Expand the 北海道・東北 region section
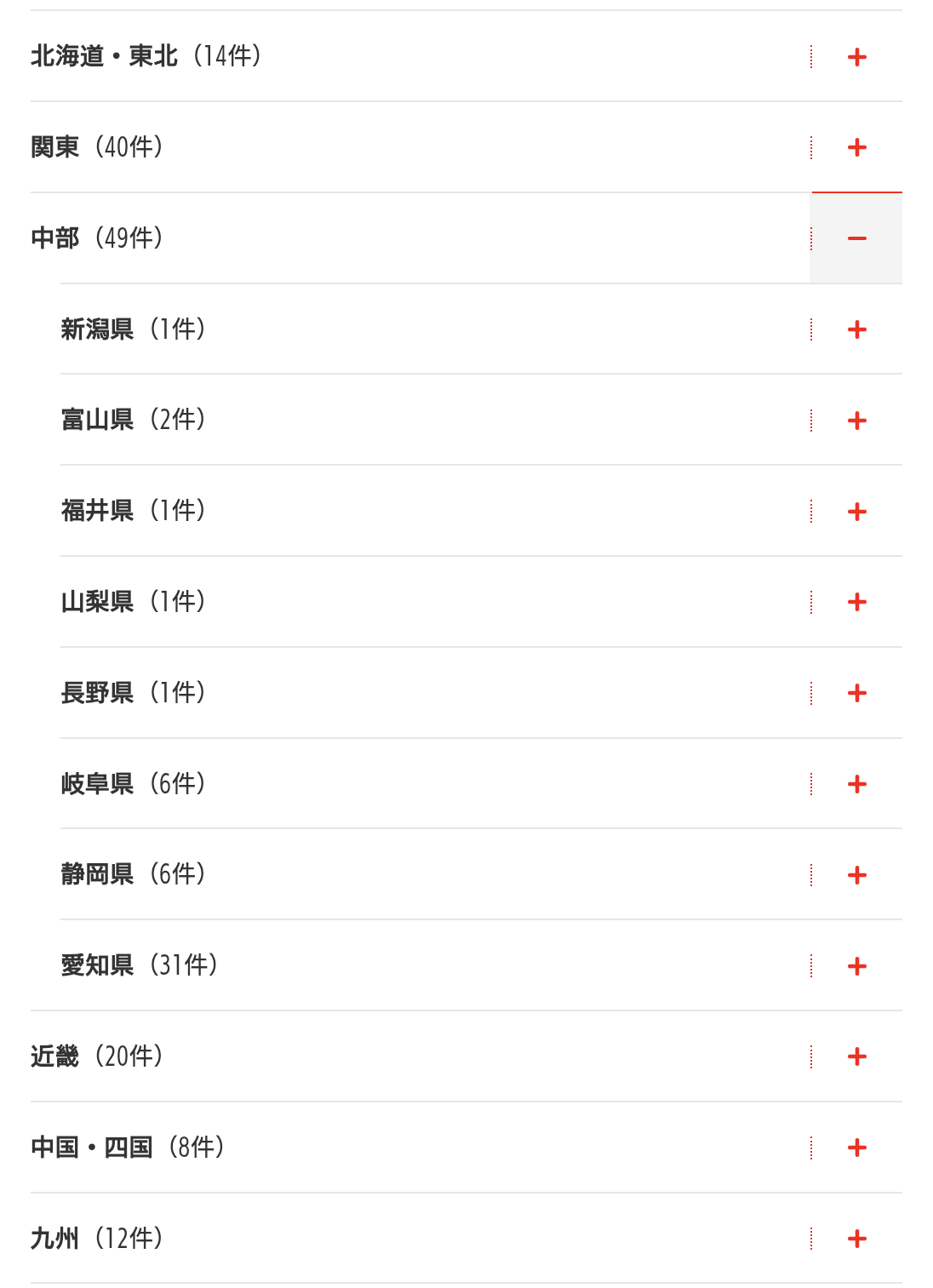The image size is (933, 1288). (856, 57)
